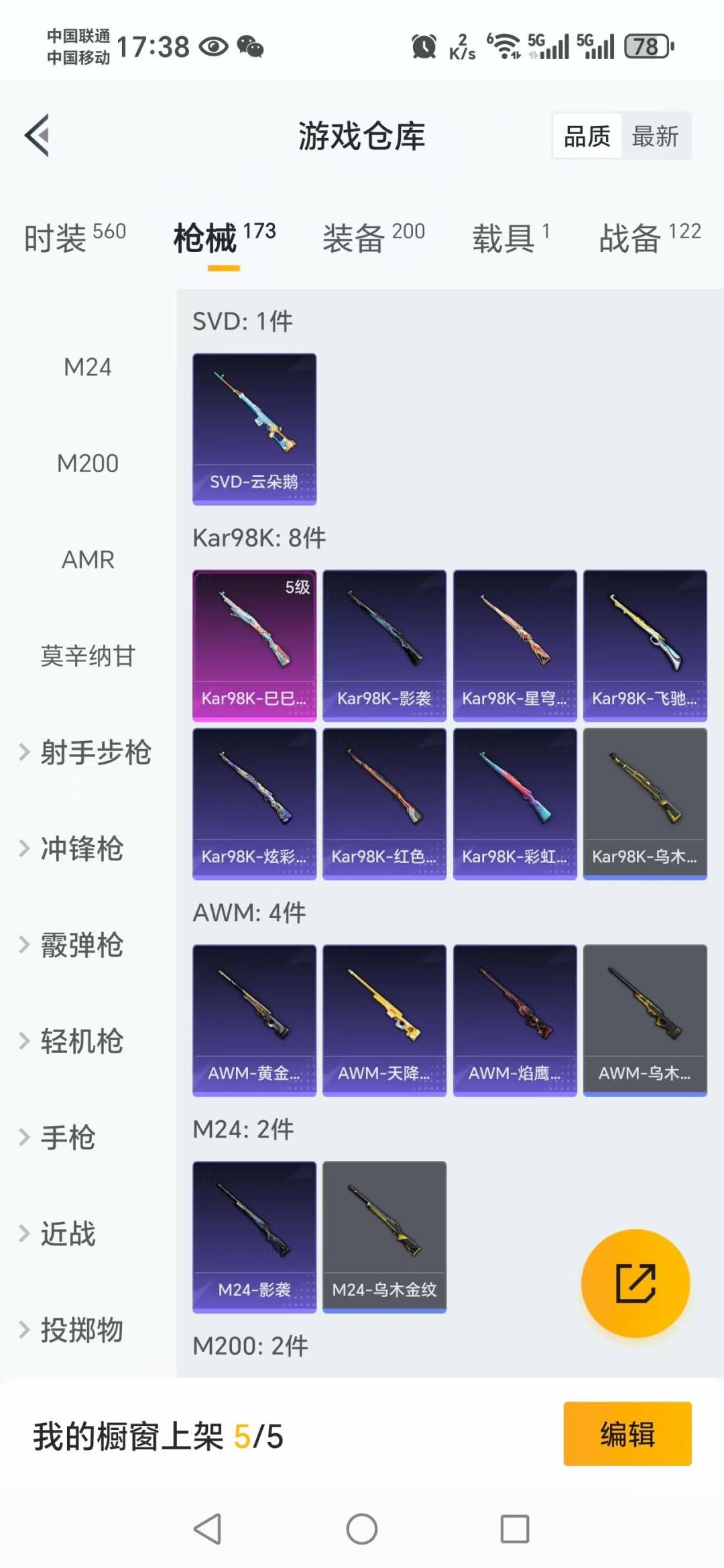Viewport: 724px width, 1568px height.
Task: Switch sorting to 最新
Action: (x=656, y=135)
